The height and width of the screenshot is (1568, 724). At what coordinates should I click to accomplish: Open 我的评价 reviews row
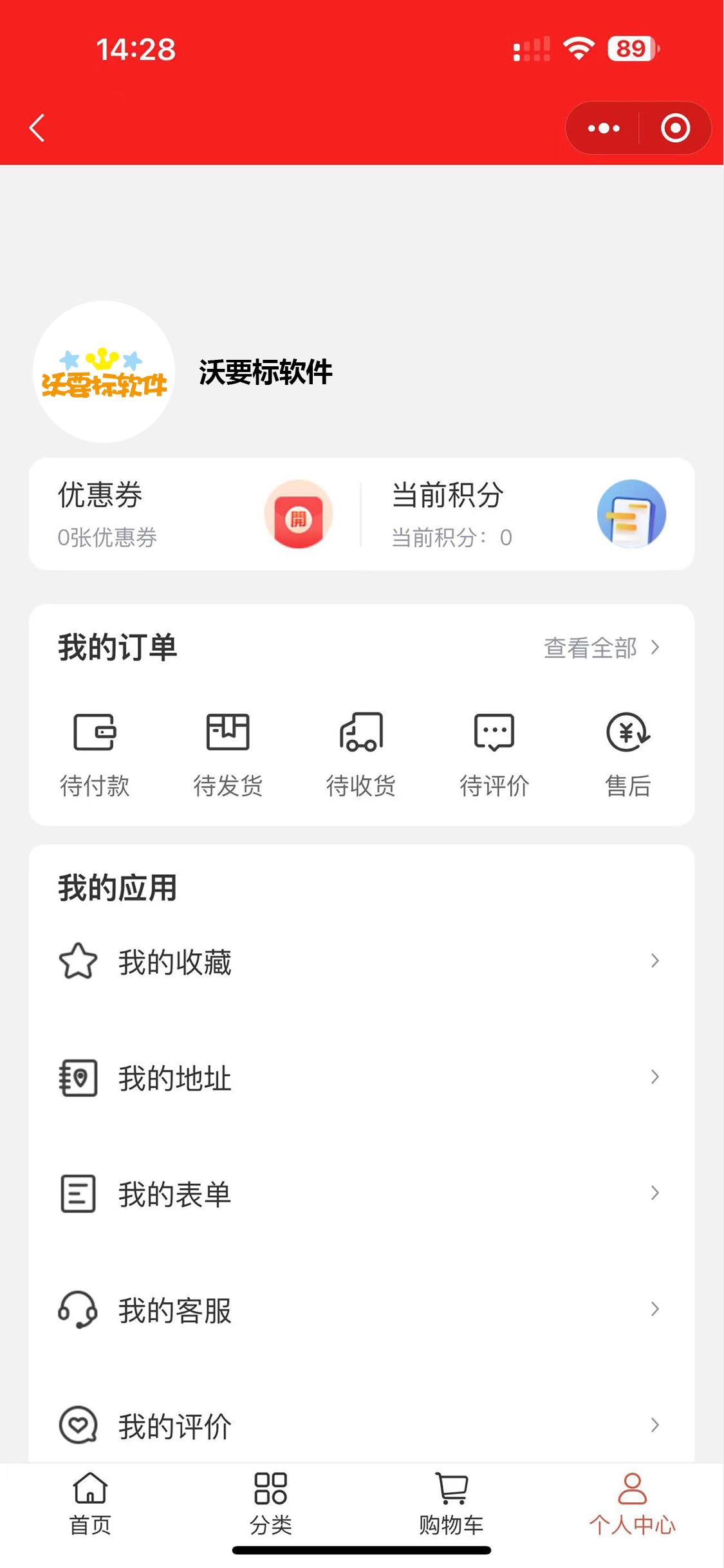click(x=361, y=1425)
